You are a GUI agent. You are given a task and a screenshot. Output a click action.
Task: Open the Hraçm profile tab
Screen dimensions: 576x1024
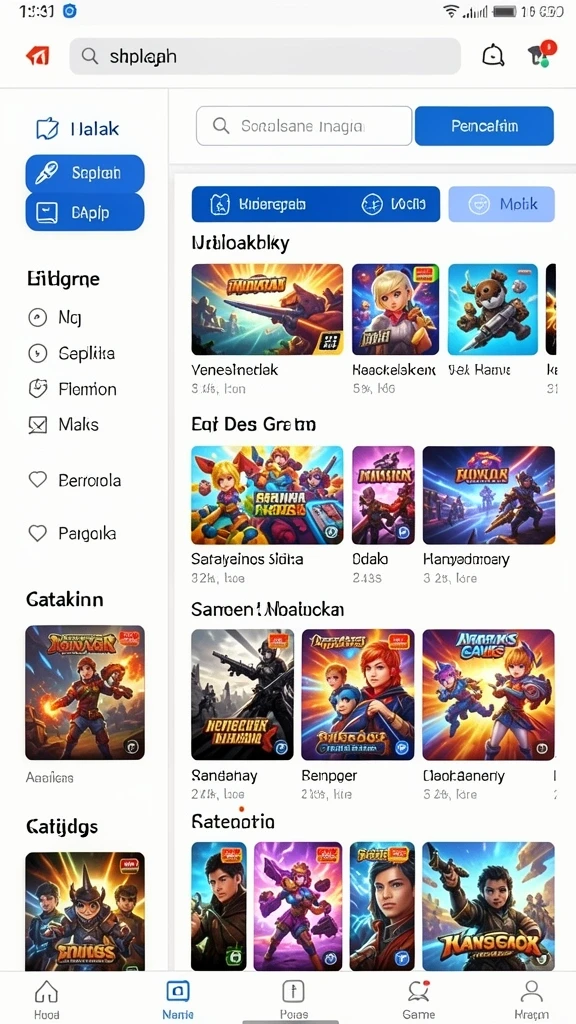pos(531,1000)
